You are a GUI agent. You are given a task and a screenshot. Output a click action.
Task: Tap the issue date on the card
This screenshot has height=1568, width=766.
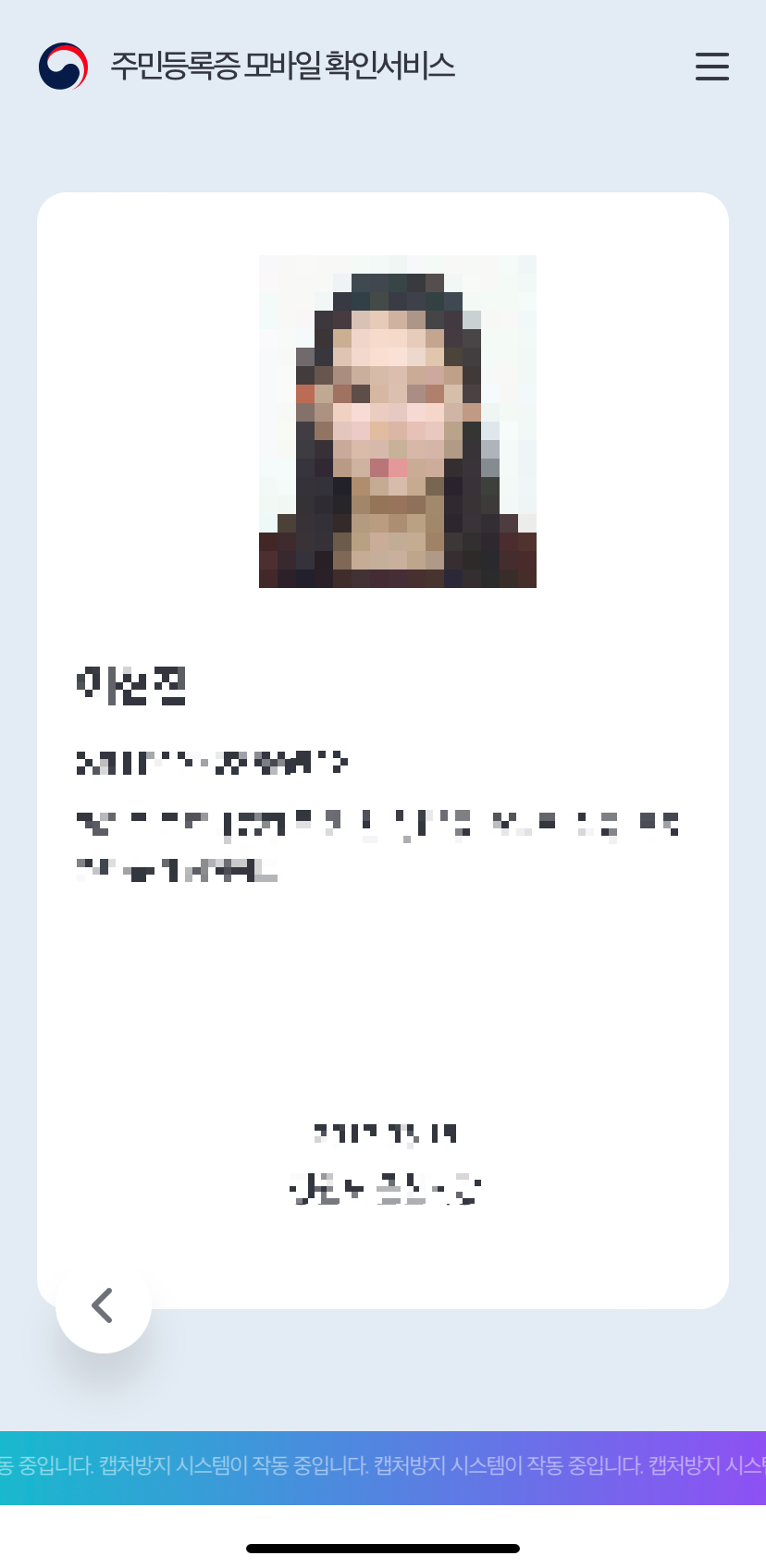(385, 1132)
